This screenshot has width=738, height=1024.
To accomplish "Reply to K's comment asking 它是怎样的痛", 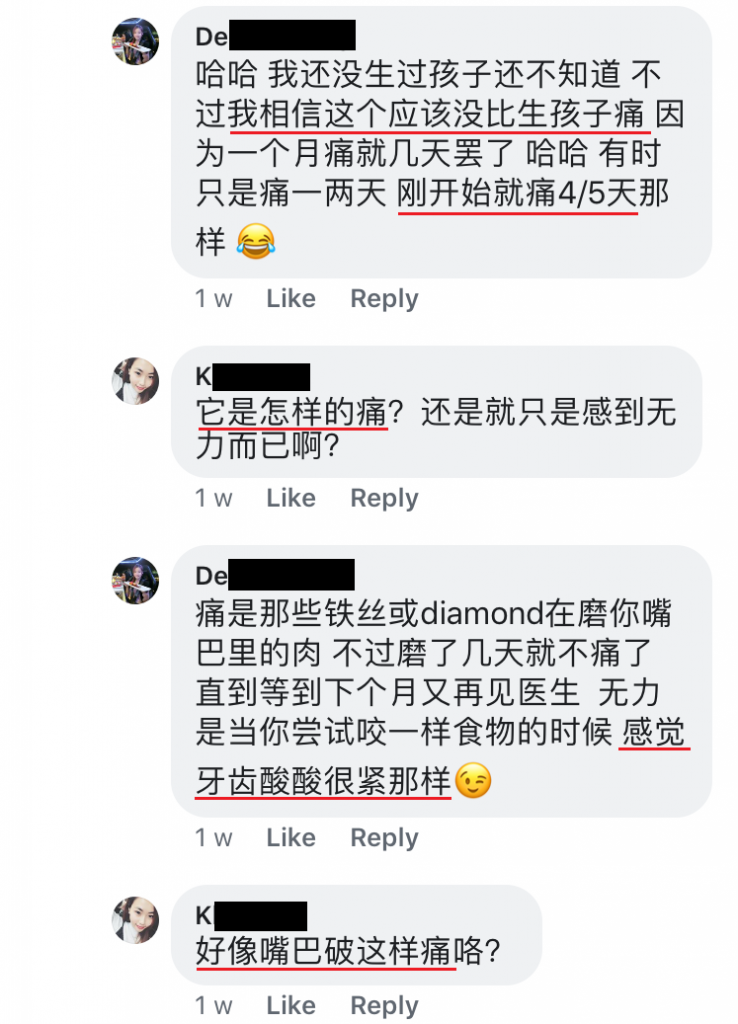I will (x=384, y=498).
